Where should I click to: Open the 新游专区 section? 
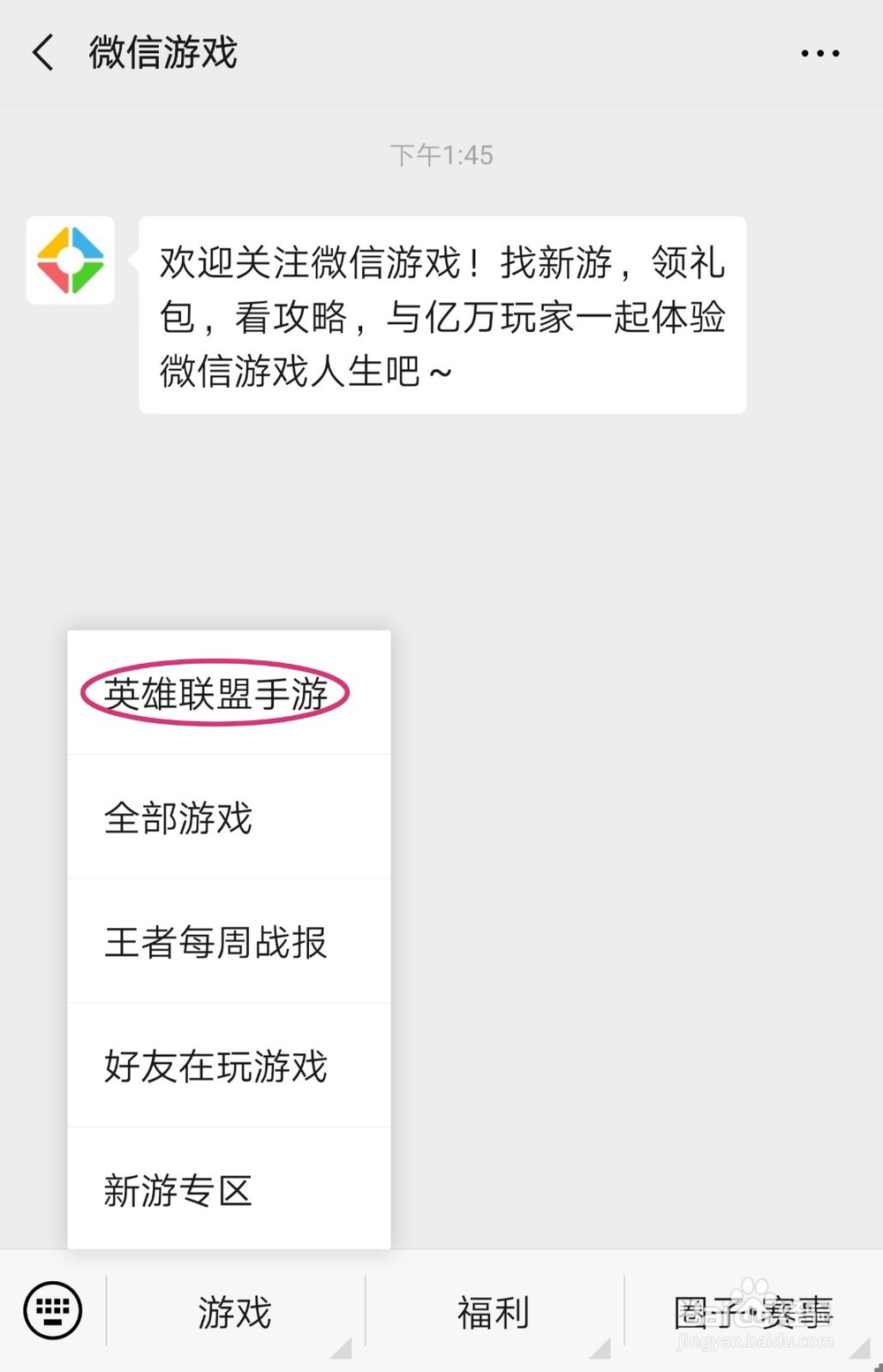click(177, 1191)
